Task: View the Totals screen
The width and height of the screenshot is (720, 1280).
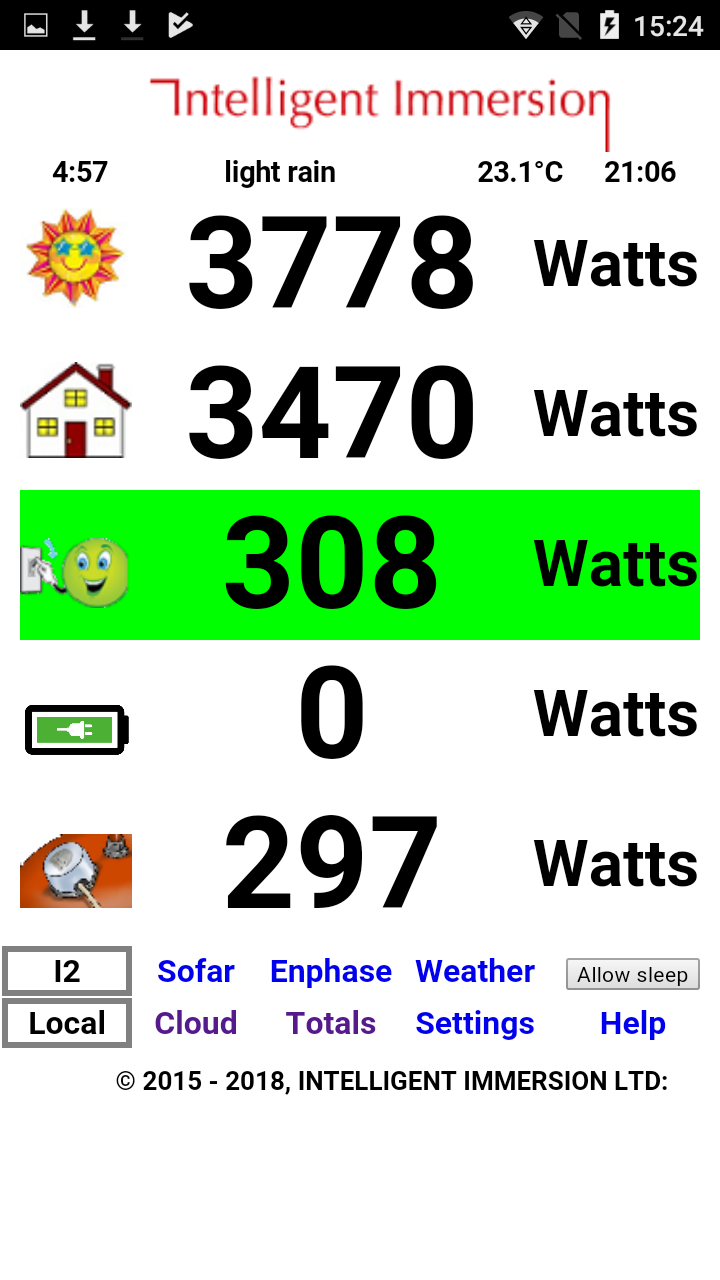Action: (330, 1022)
